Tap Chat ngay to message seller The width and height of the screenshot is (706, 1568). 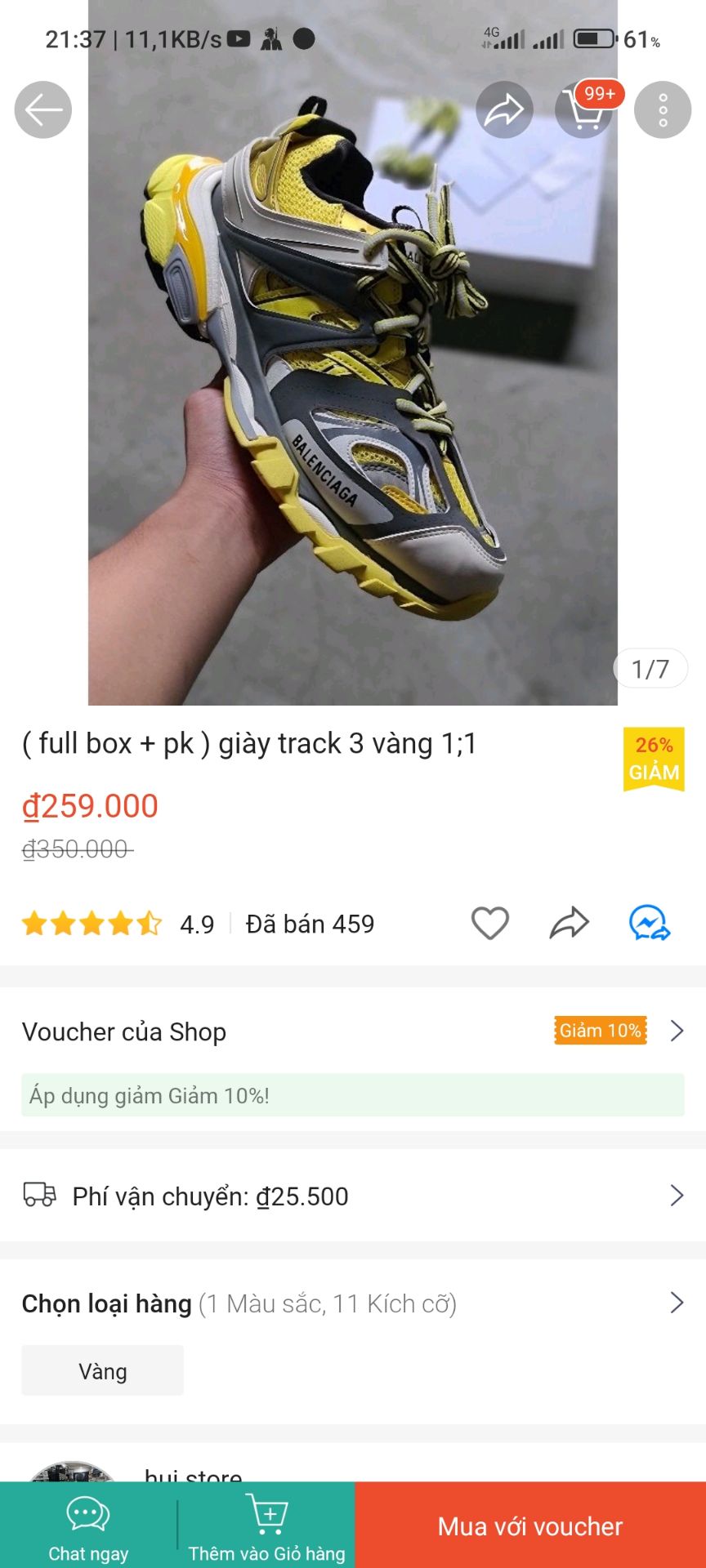click(x=88, y=1526)
